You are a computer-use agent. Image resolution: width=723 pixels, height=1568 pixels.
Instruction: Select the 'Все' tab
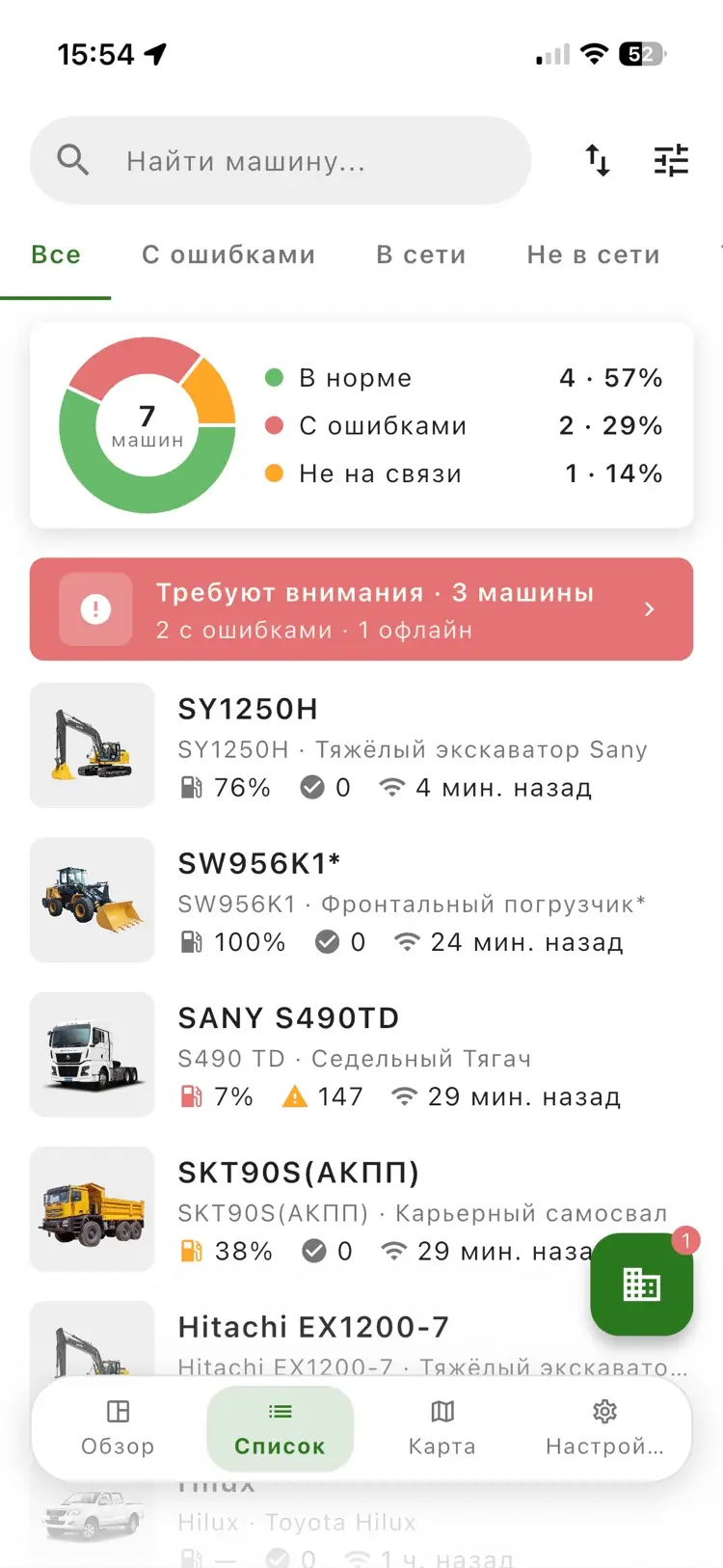point(56,255)
